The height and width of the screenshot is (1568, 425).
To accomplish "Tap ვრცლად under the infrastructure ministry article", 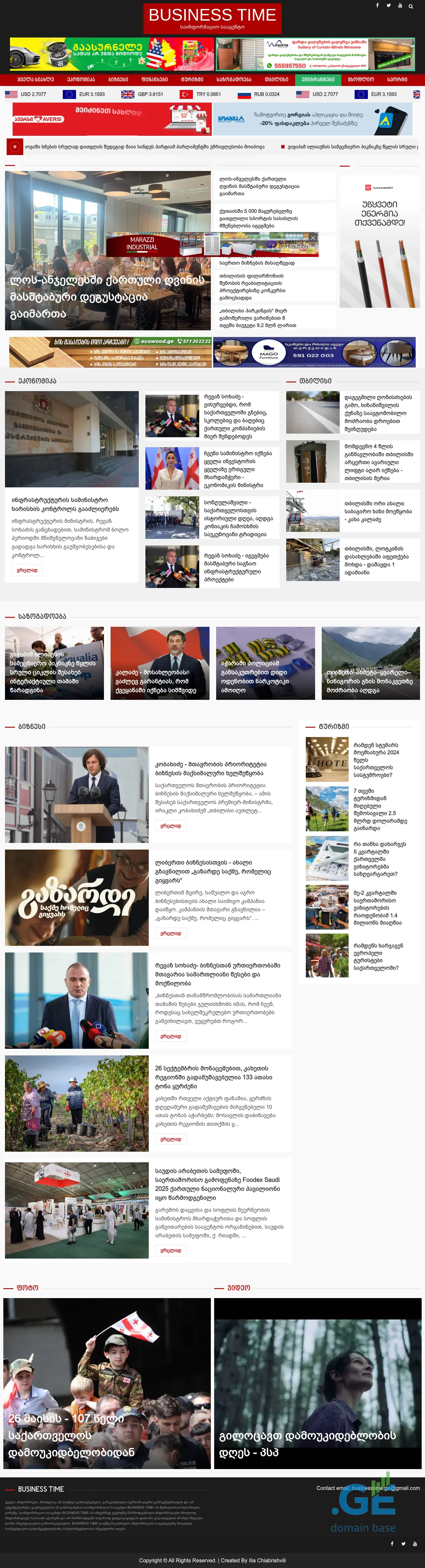I will click(x=27, y=570).
